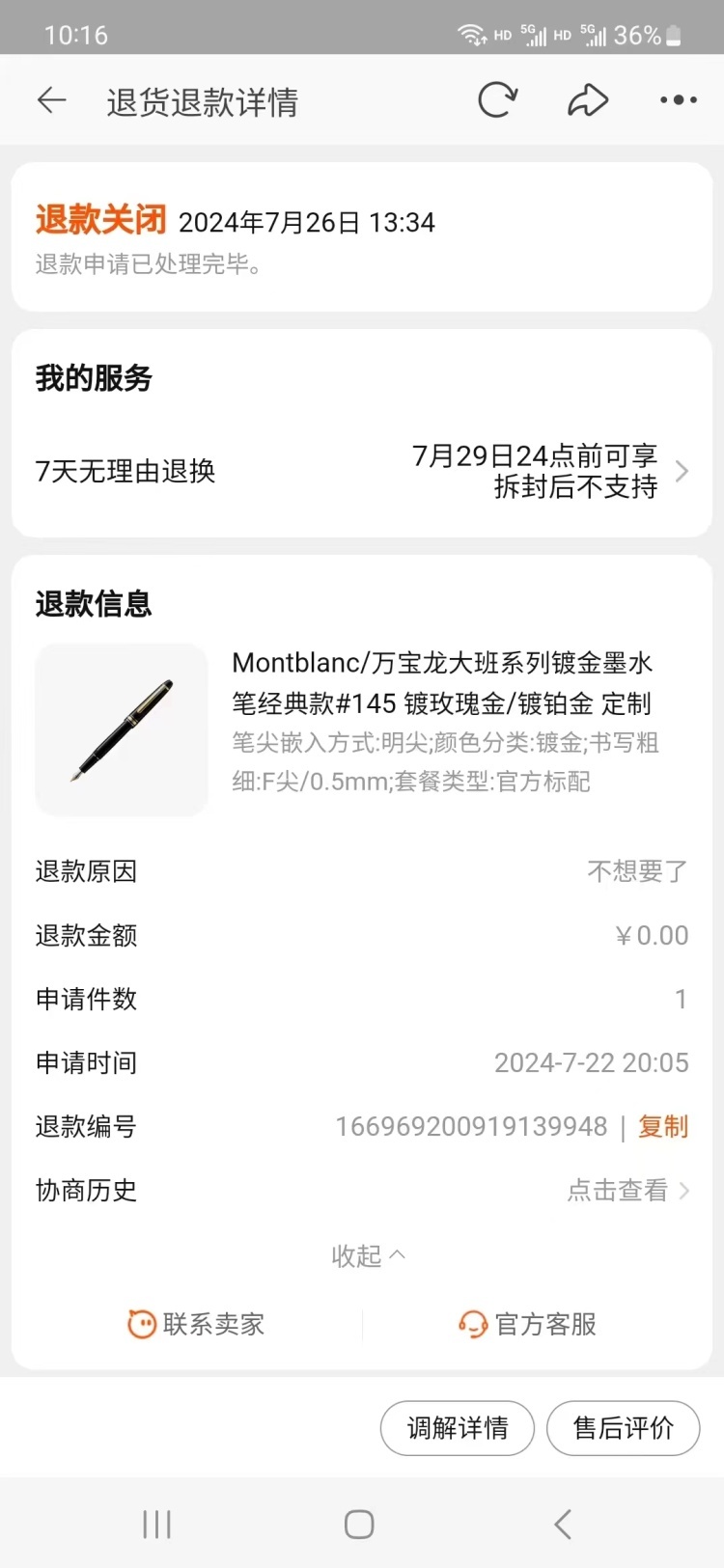Viewport: 724px width, 1568px height.
Task: Open 协商历史 negotiation history
Action: point(86,1190)
